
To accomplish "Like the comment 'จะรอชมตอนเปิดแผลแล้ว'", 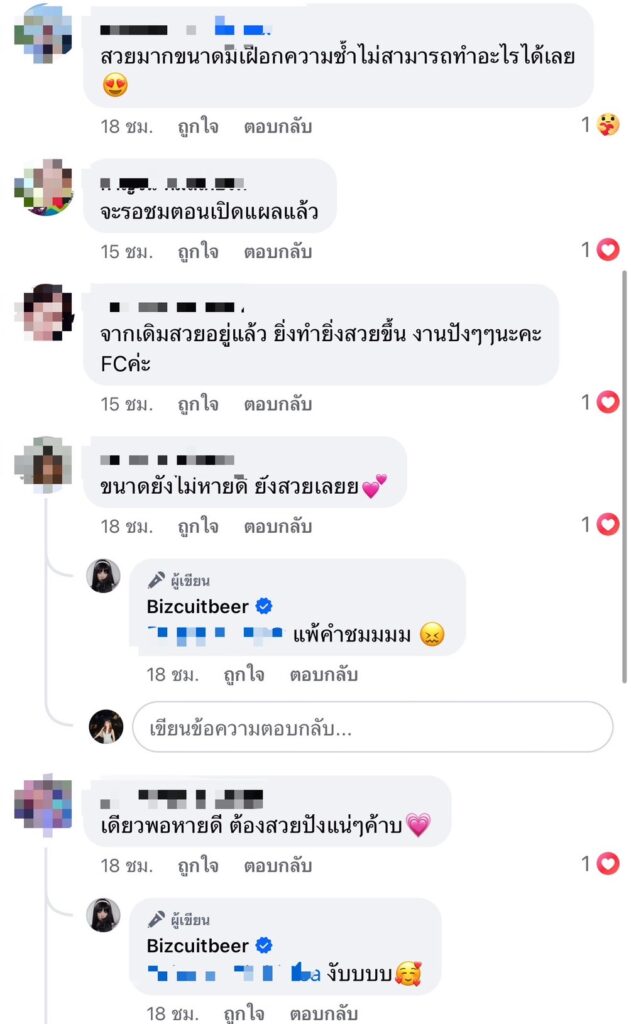I will click(198, 252).
